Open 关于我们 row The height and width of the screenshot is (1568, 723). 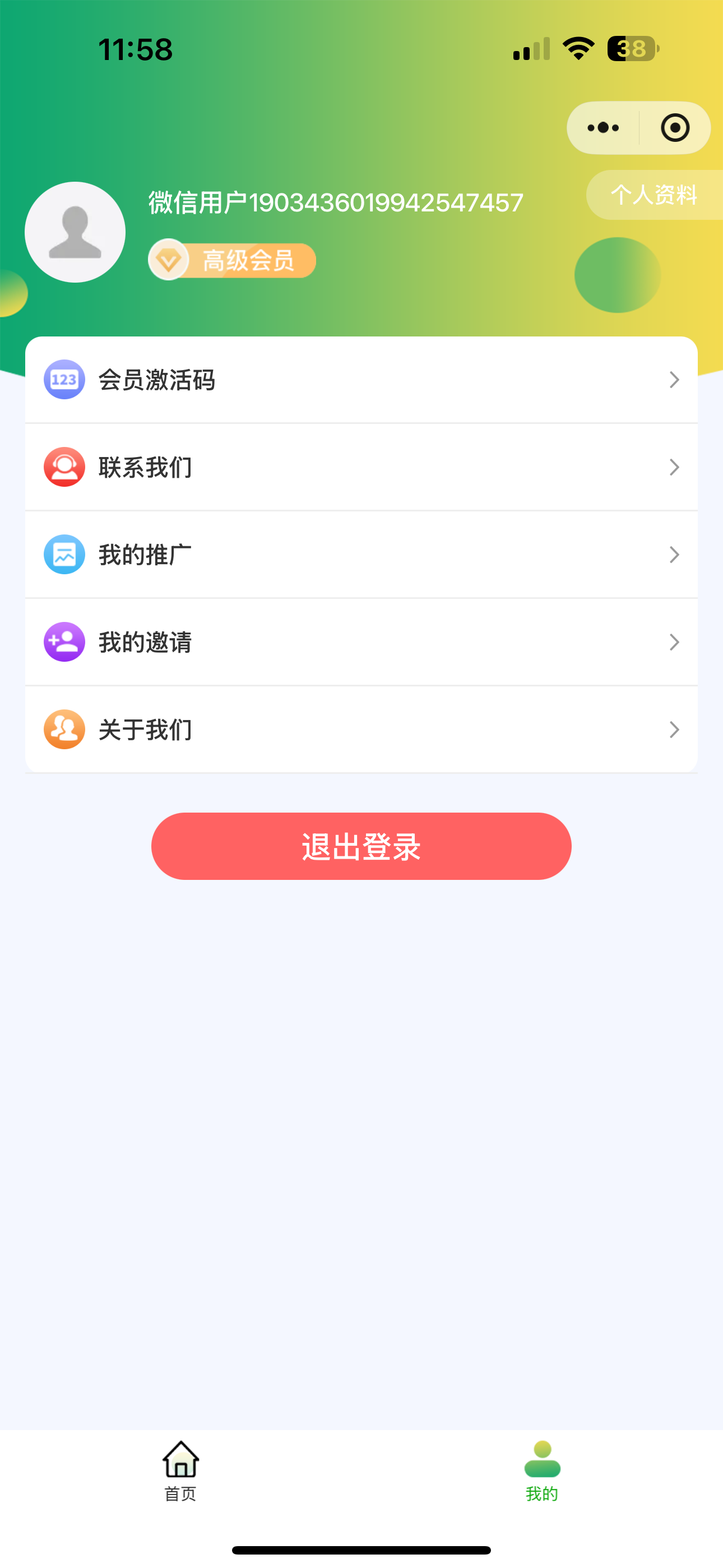(361, 730)
